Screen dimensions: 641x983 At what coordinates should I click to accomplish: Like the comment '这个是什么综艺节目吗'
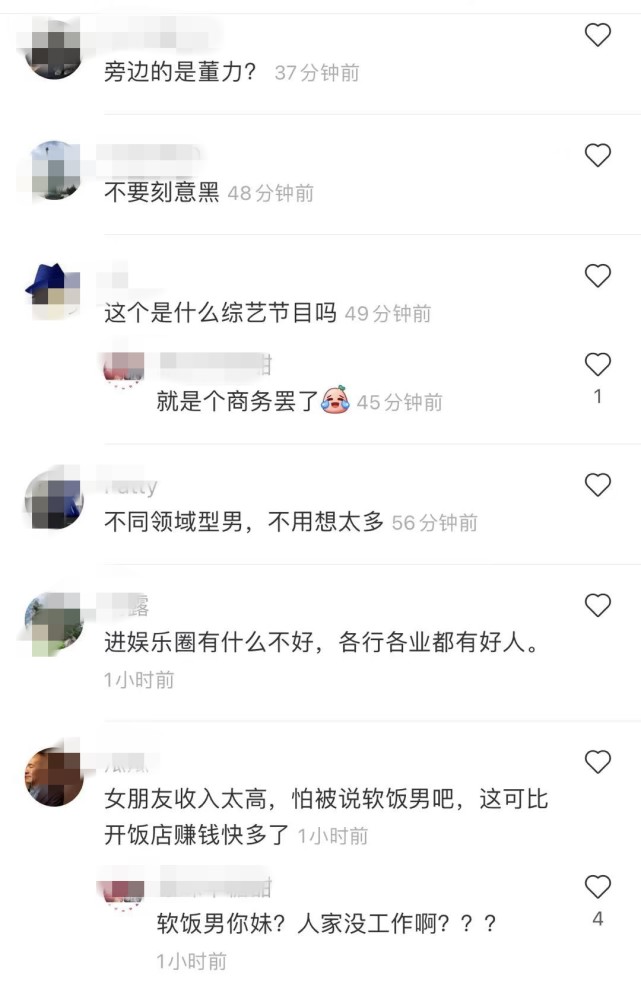tap(597, 276)
